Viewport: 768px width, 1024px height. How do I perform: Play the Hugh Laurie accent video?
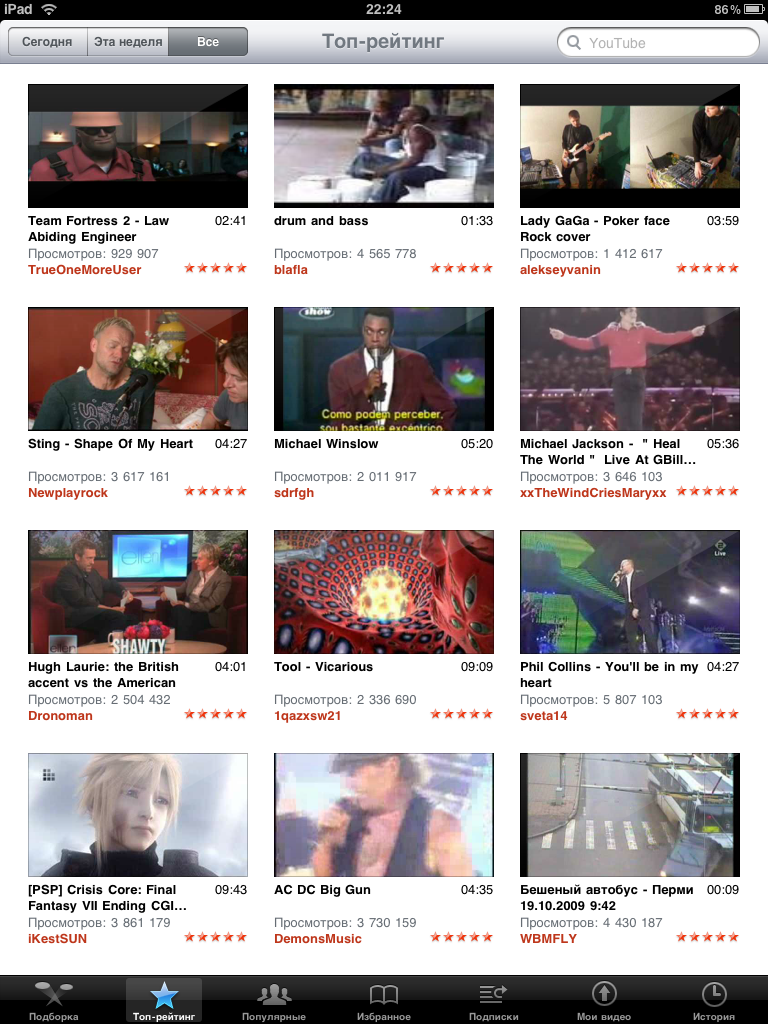[x=138, y=592]
